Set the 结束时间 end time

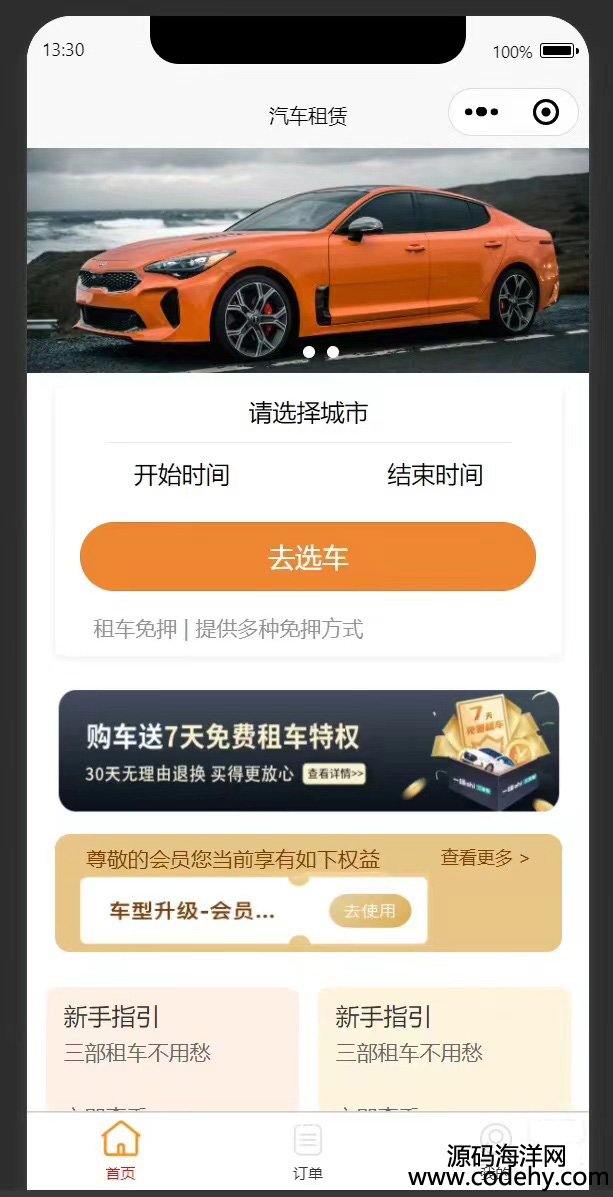(435, 475)
